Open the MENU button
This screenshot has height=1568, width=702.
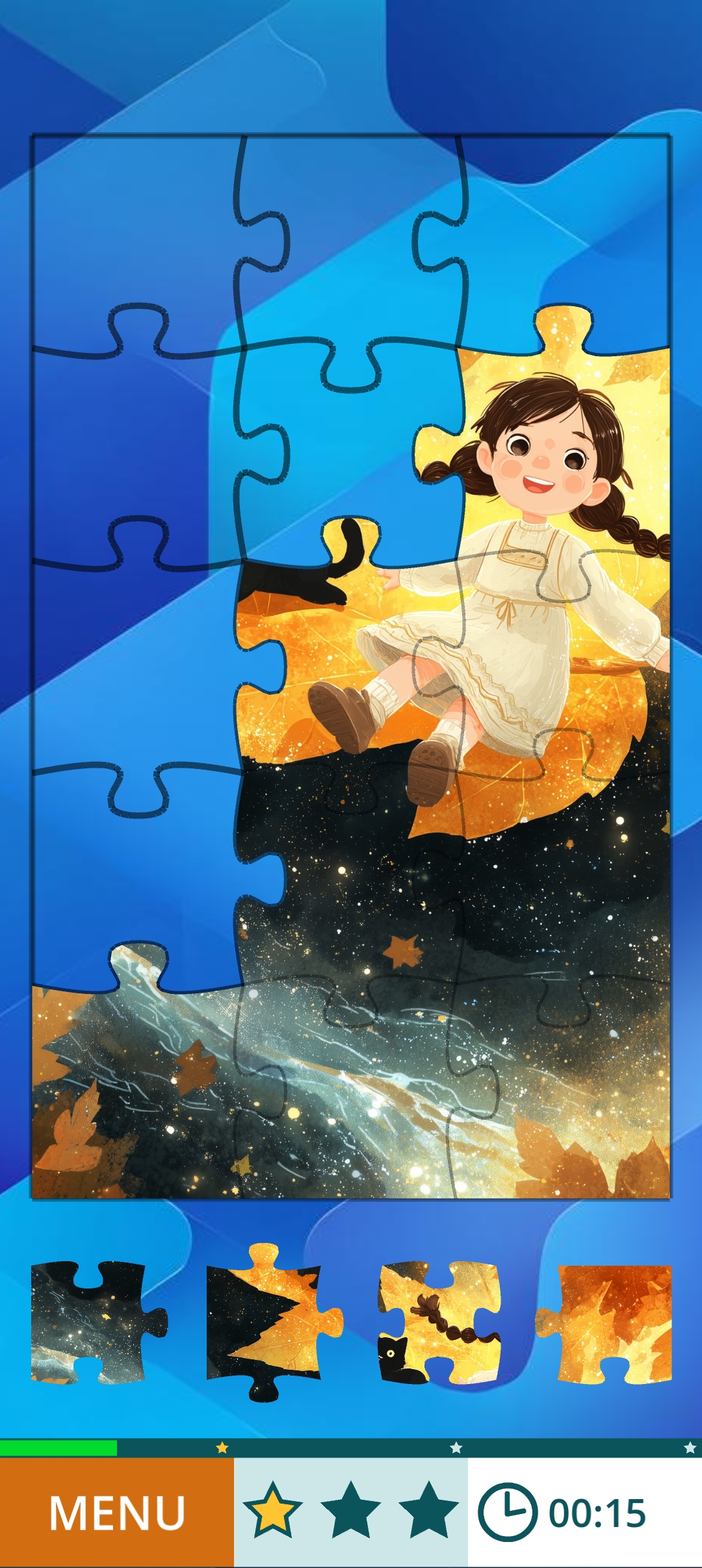click(x=117, y=1513)
